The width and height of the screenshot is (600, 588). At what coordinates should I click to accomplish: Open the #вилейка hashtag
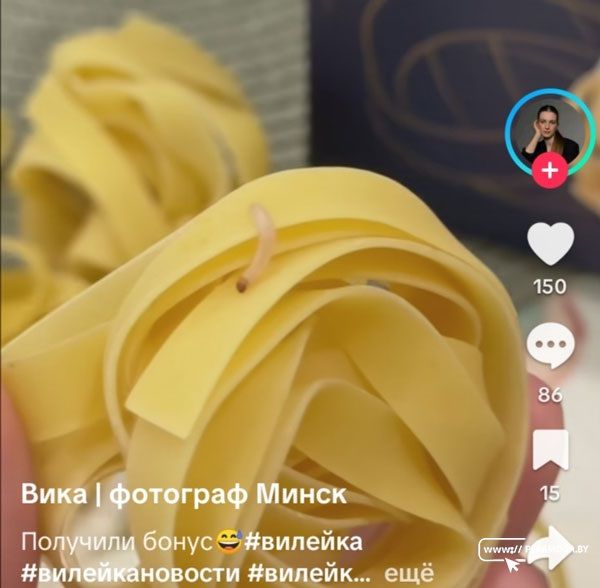click(303, 541)
